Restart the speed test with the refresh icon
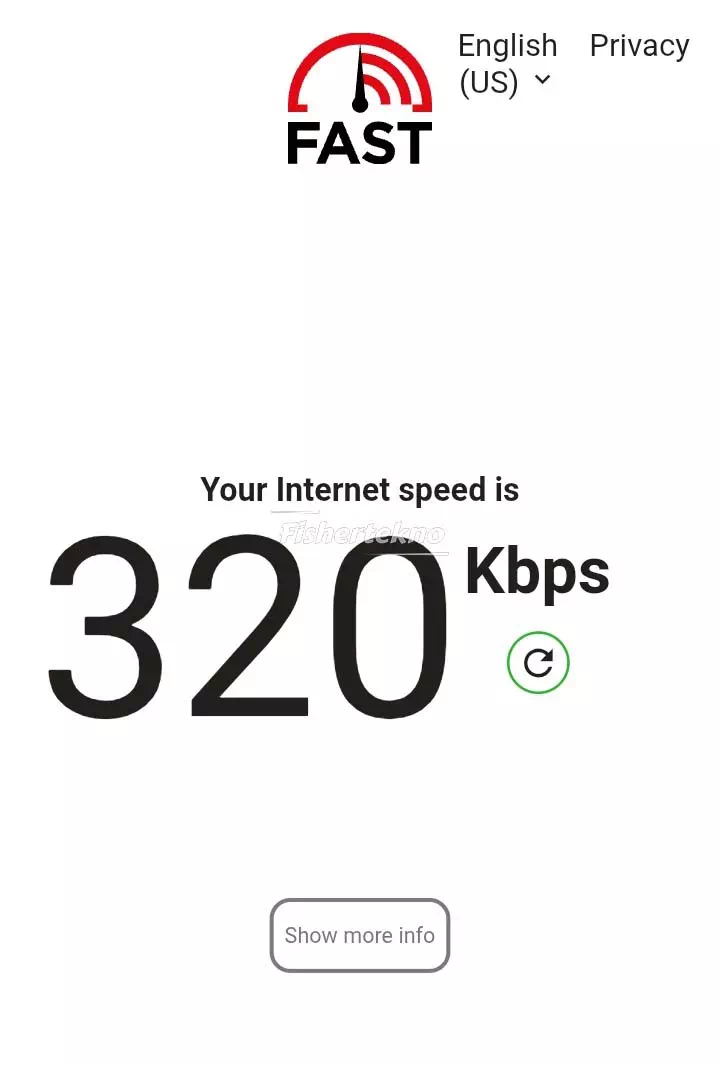This screenshot has height=1066, width=720. coord(538,663)
